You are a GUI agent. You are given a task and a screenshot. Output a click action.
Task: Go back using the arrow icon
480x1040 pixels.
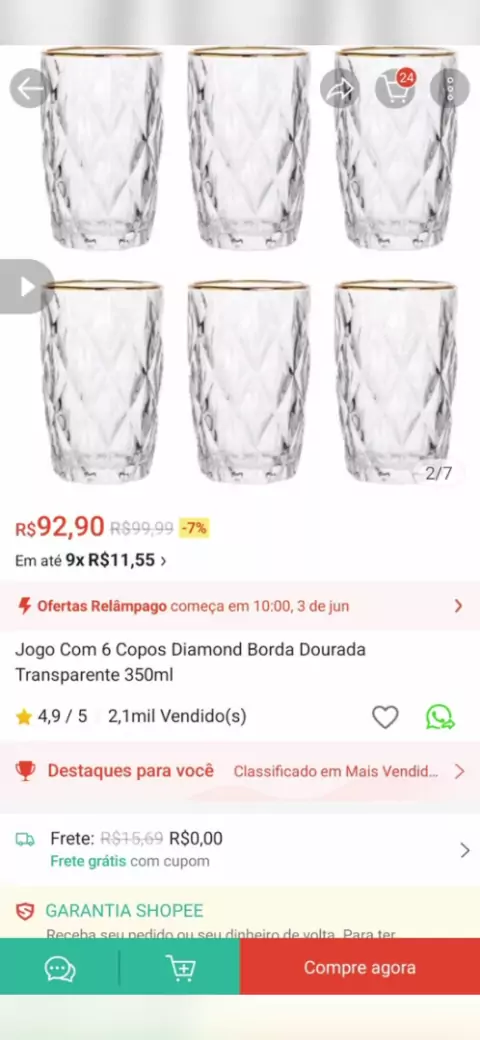coord(29,89)
